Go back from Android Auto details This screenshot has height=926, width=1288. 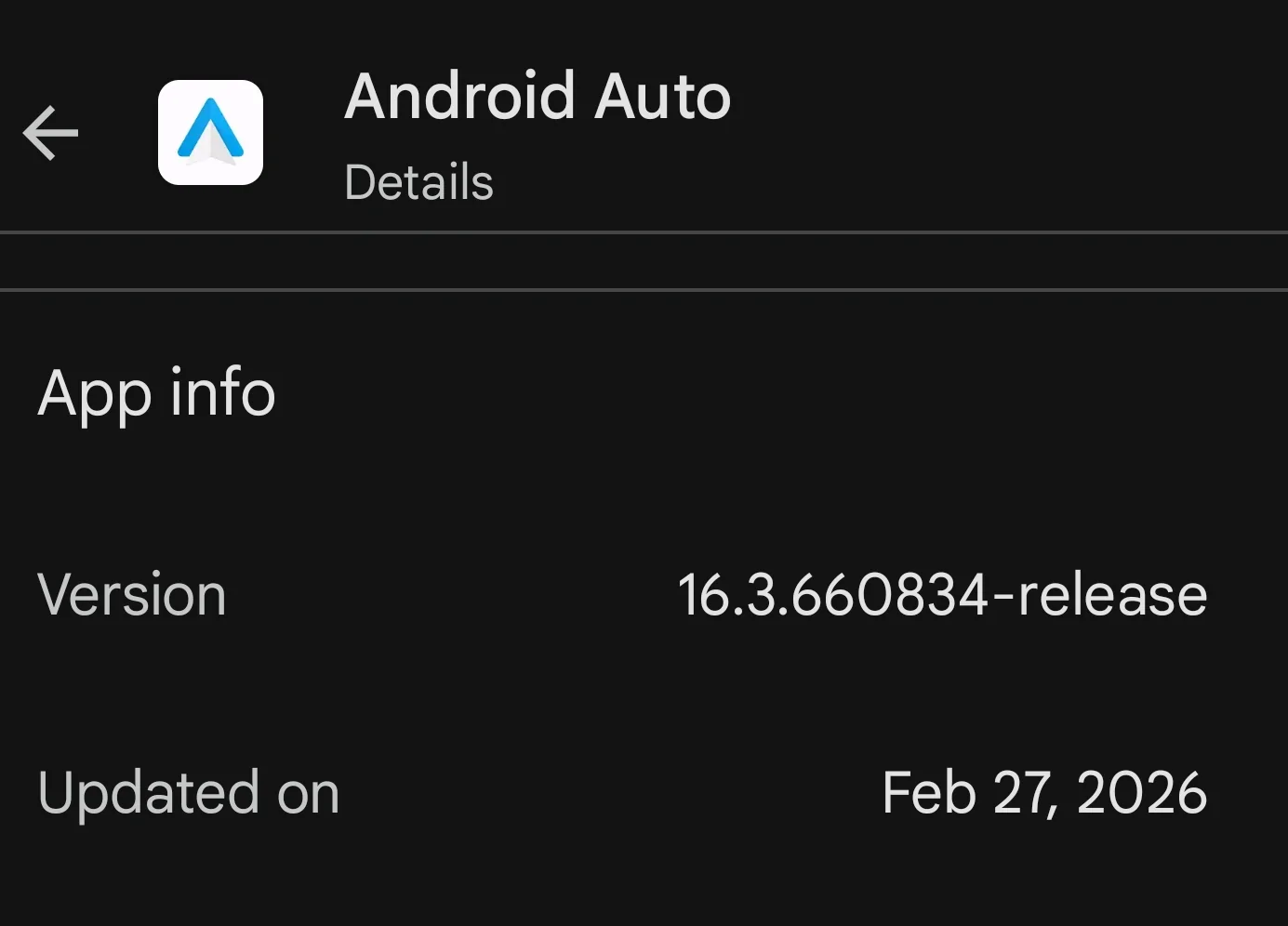(x=50, y=133)
